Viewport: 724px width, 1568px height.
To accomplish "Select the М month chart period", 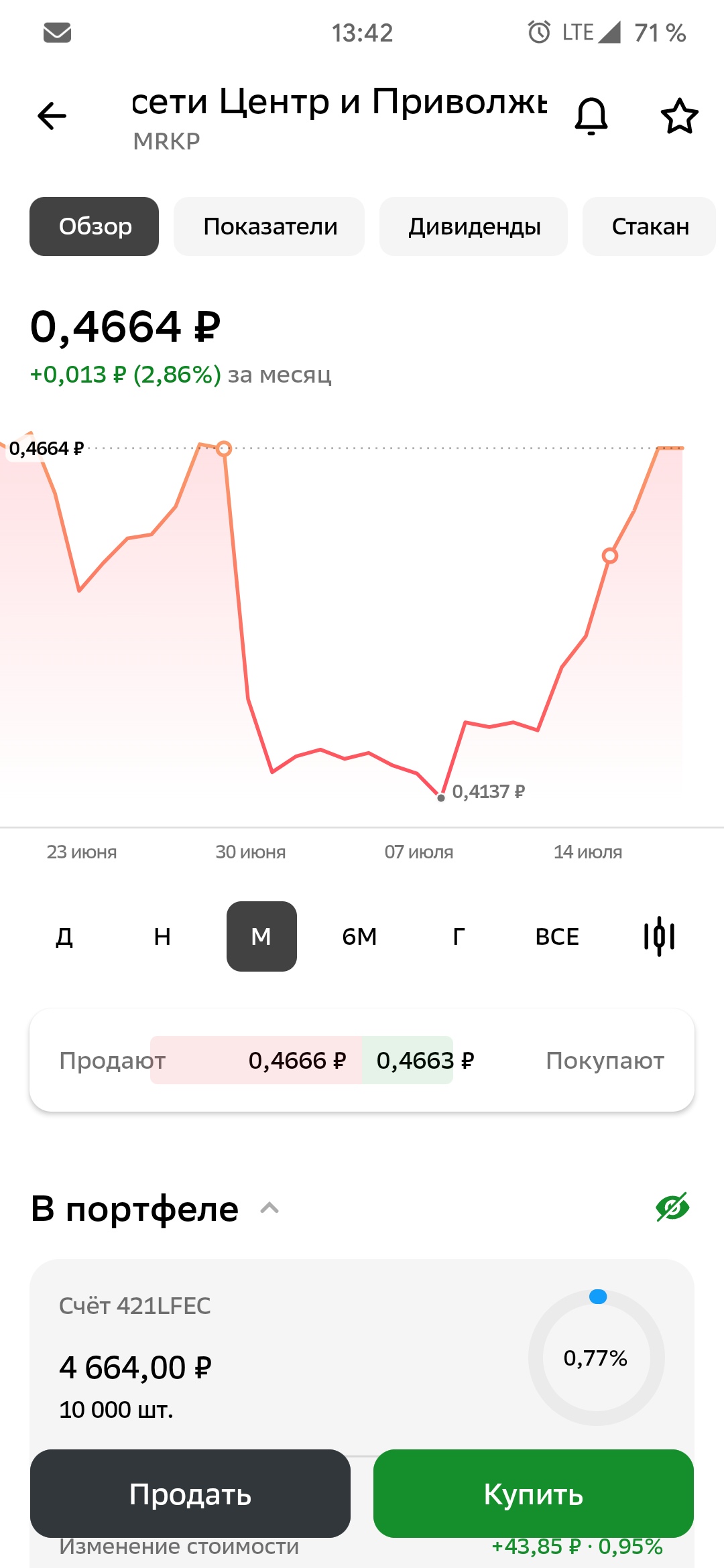I will pyautogui.click(x=261, y=936).
